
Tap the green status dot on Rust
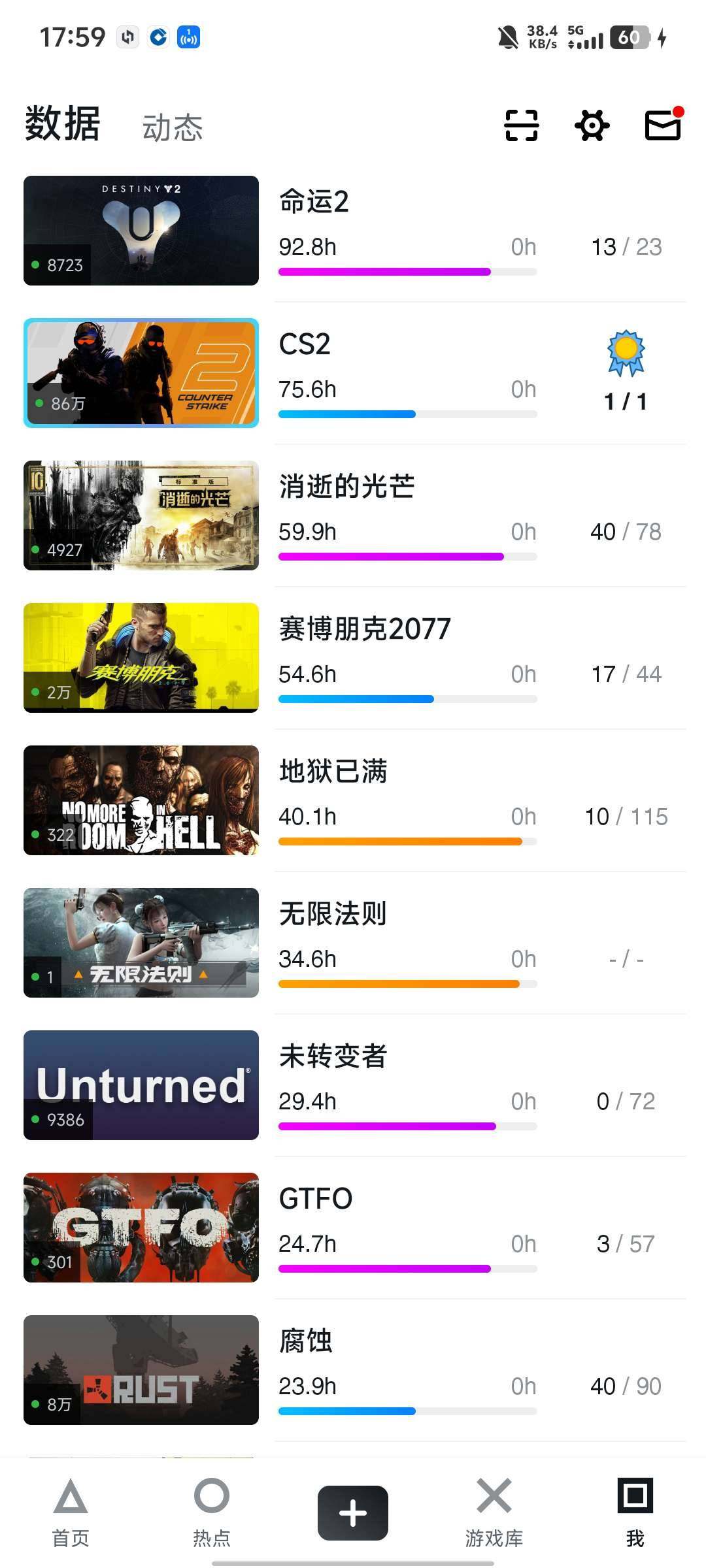tap(36, 1405)
